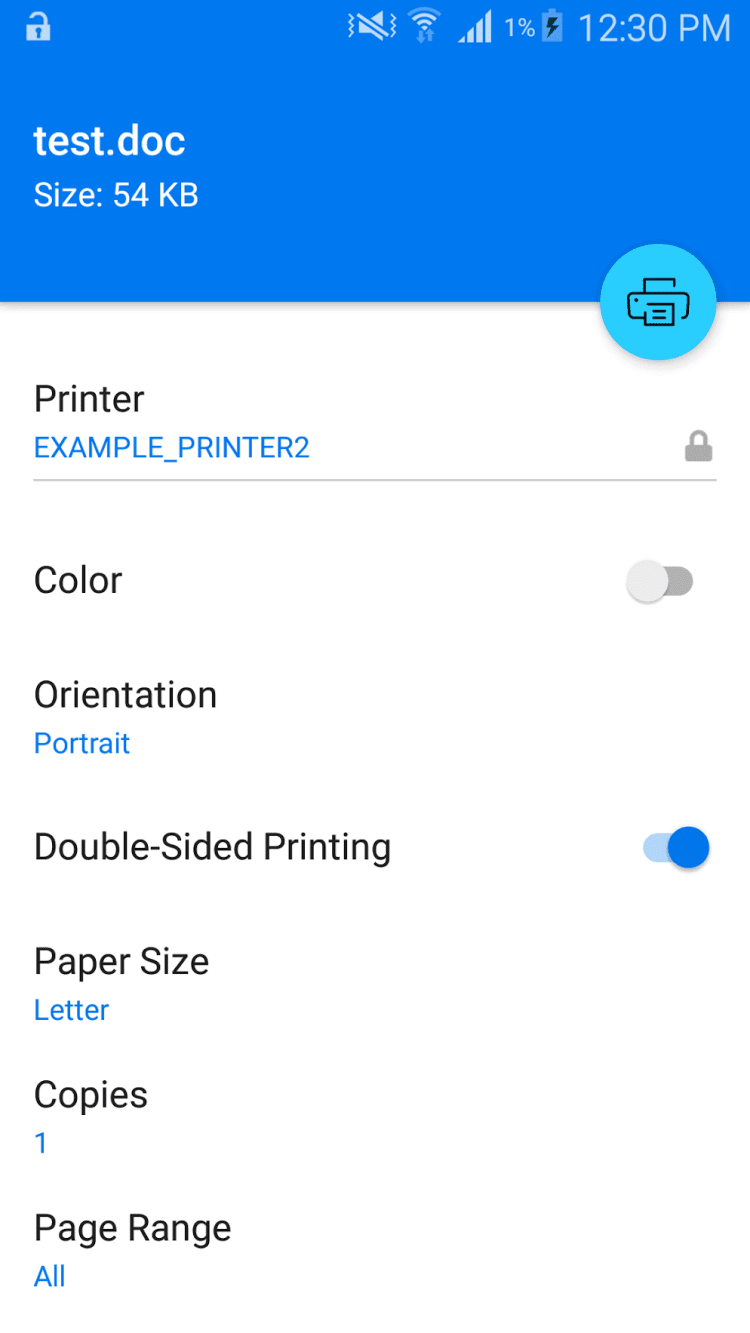The width and height of the screenshot is (750, 1333).
Task: Enable the Color printing switch
Action: point(660,581)
